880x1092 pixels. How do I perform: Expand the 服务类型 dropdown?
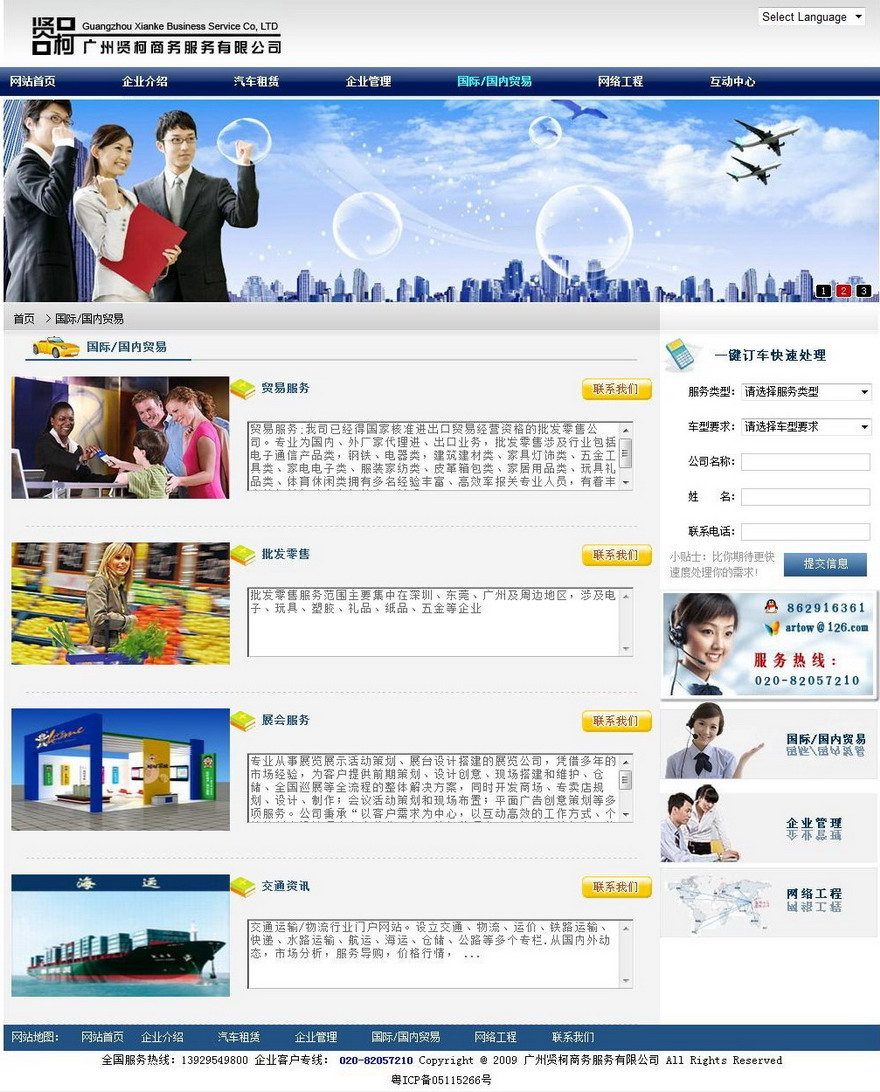coord(806,392)
